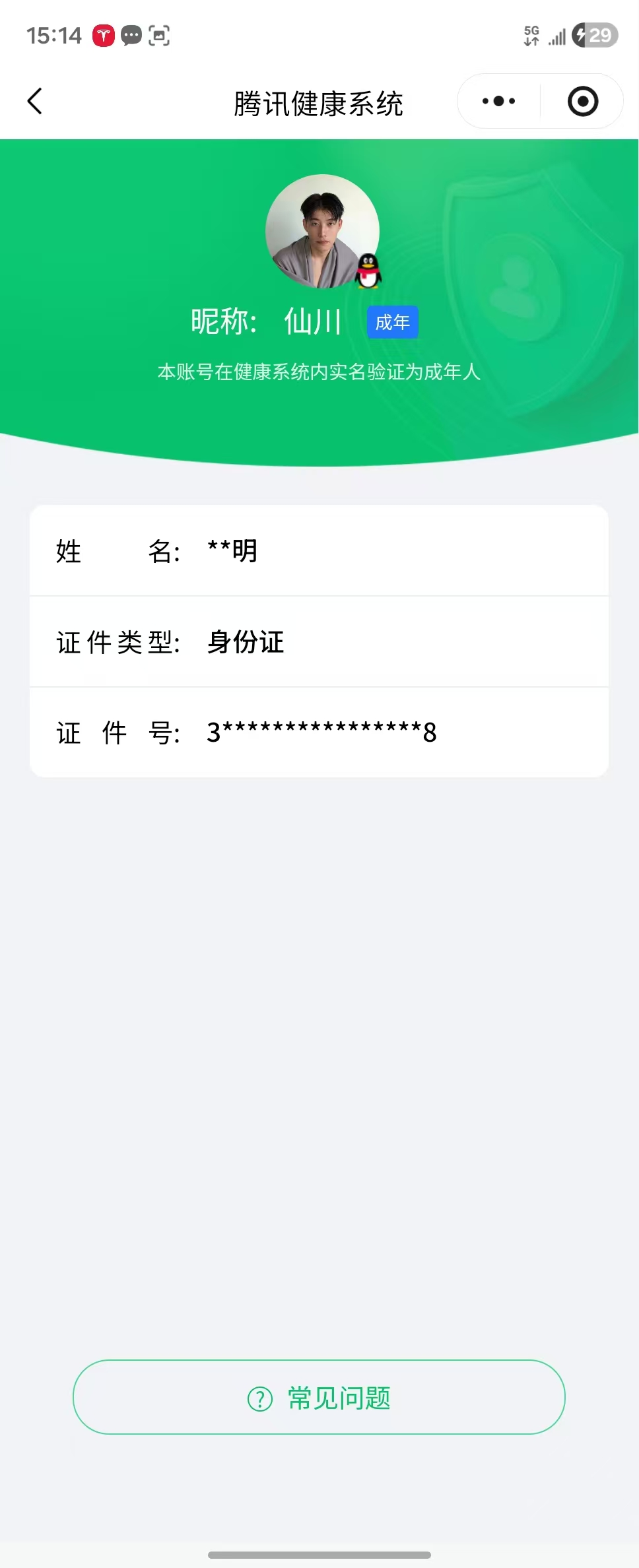This screenshot has height=1568, width=639.
Task: Open the 常见问题 help page
Action: tap(319, 1398)
